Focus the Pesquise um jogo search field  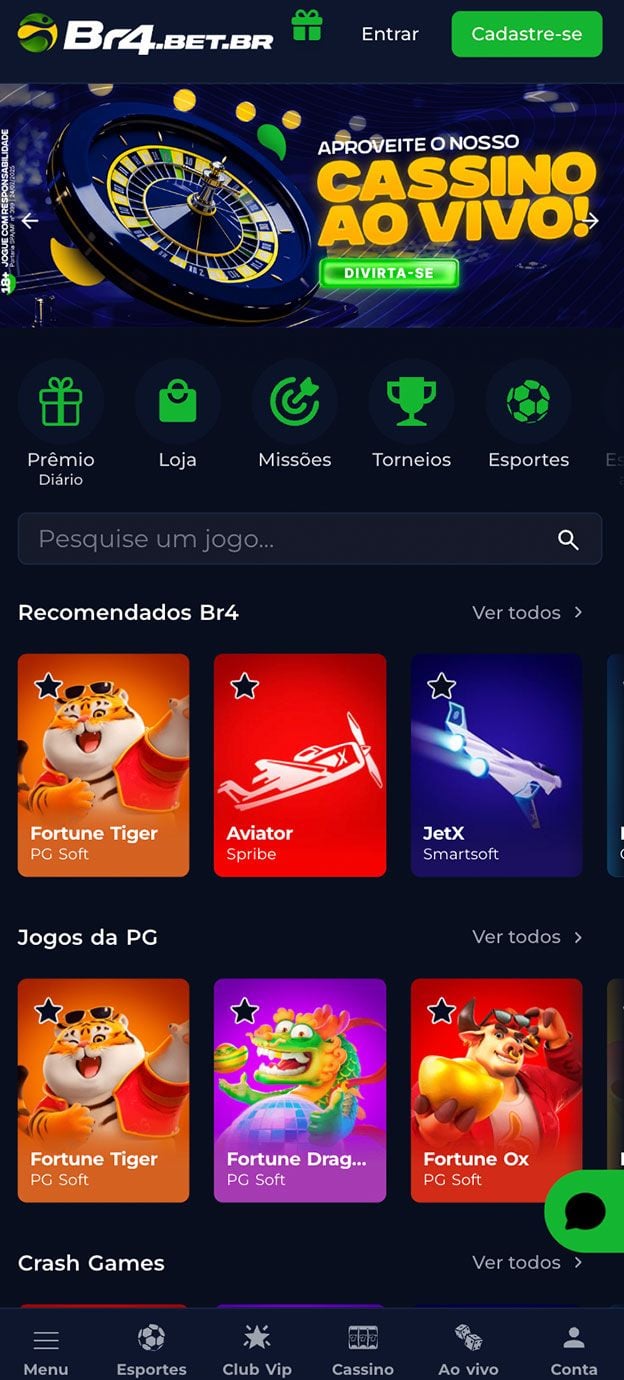(x=290, y=540)
